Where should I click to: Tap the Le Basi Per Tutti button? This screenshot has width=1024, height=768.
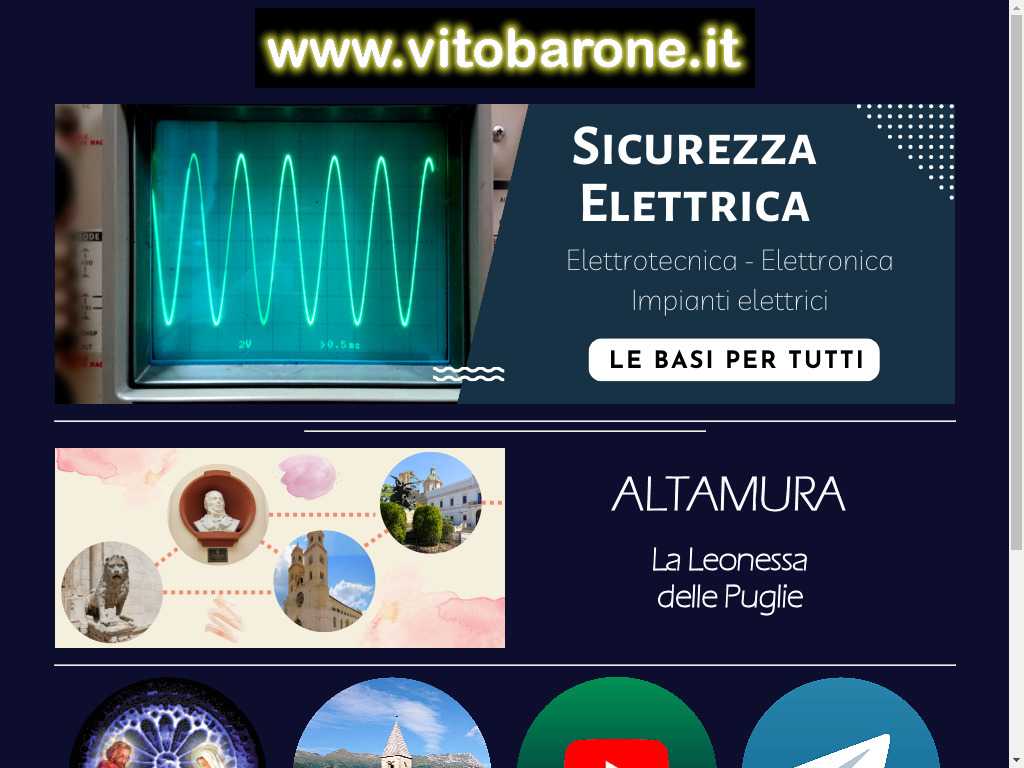tap(734, 360)
